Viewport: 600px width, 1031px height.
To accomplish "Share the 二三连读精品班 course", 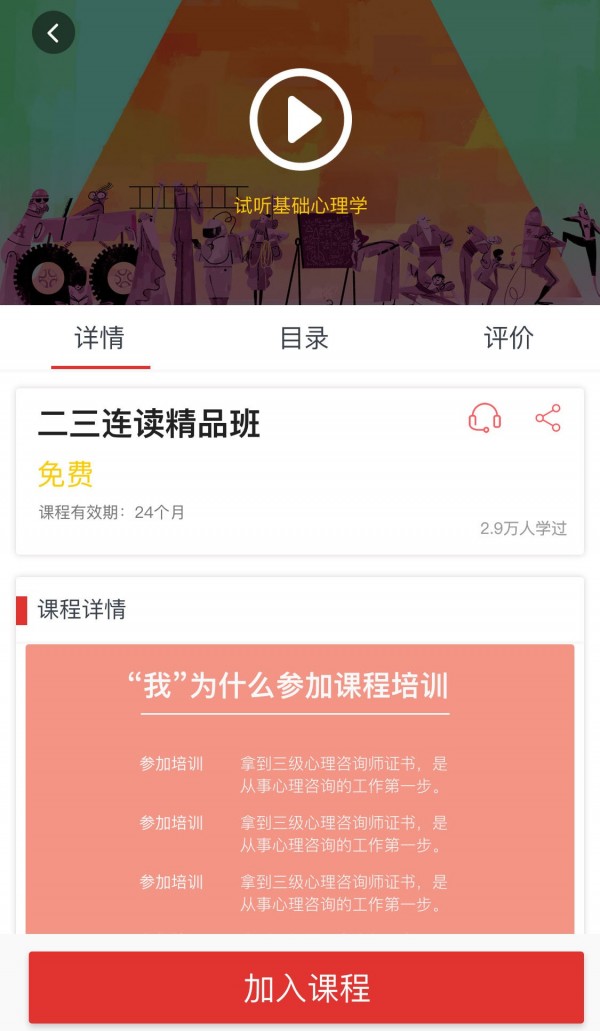I will (x=548, y=418).
